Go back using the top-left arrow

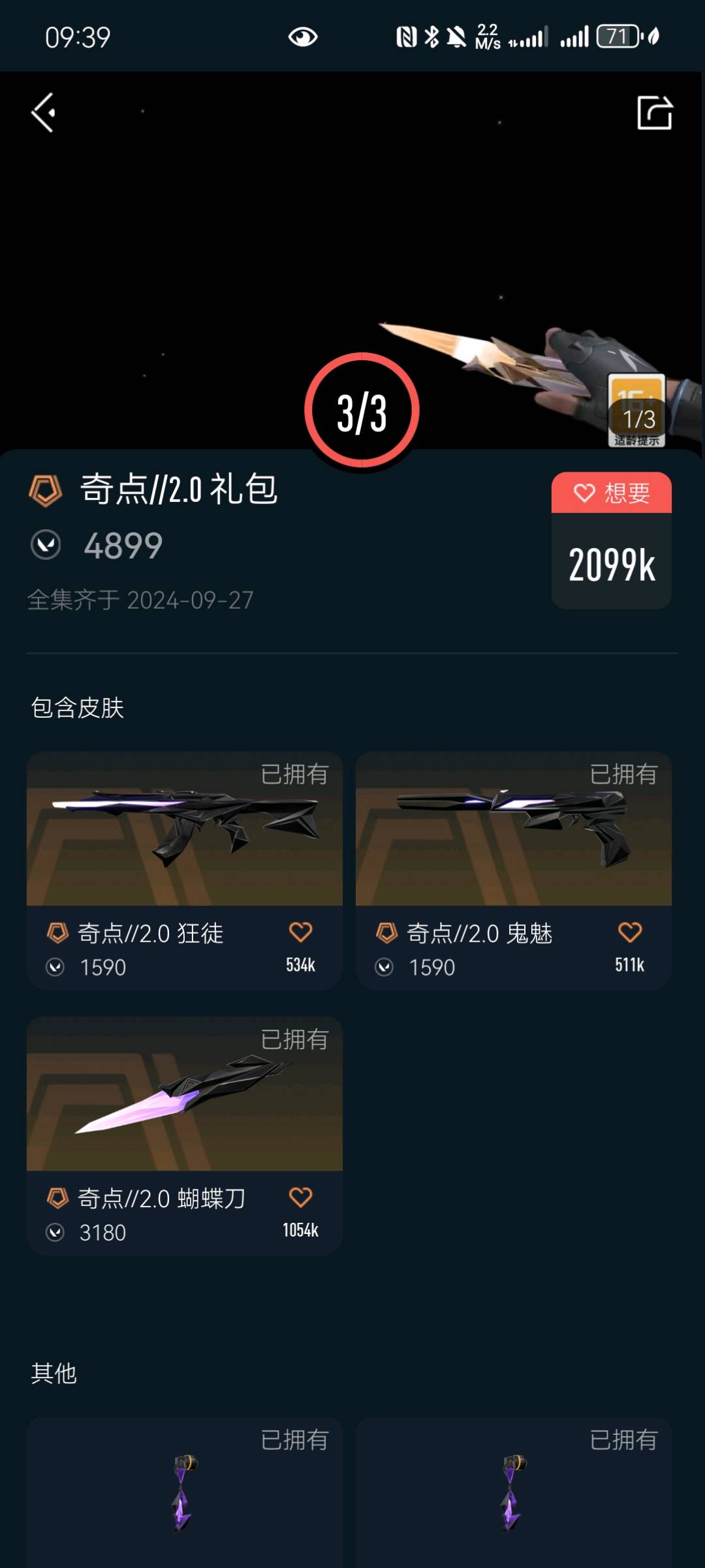click(43, 113)
